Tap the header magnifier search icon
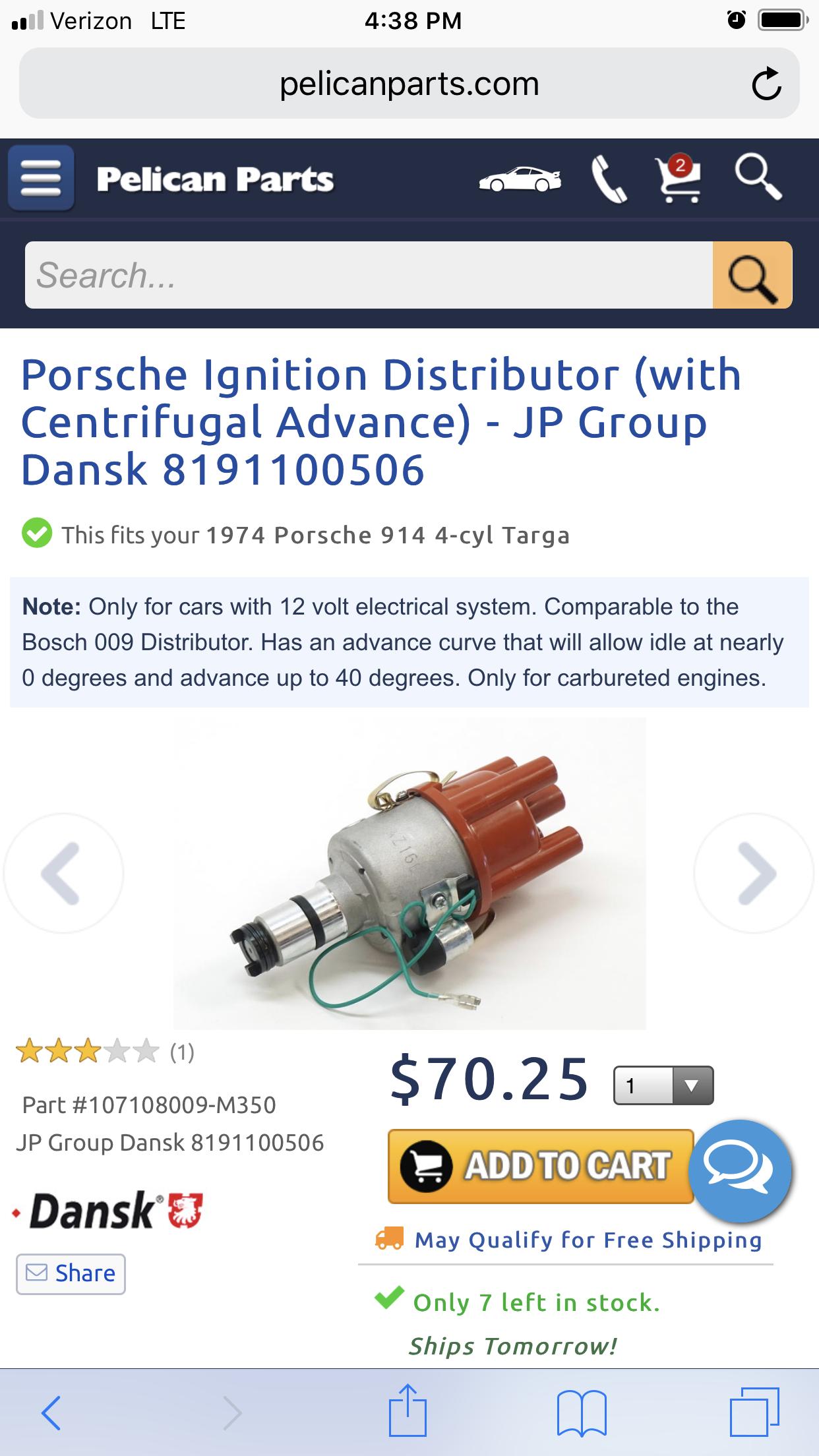Viewport: 819px width, 1456px height. click(758, 177)
